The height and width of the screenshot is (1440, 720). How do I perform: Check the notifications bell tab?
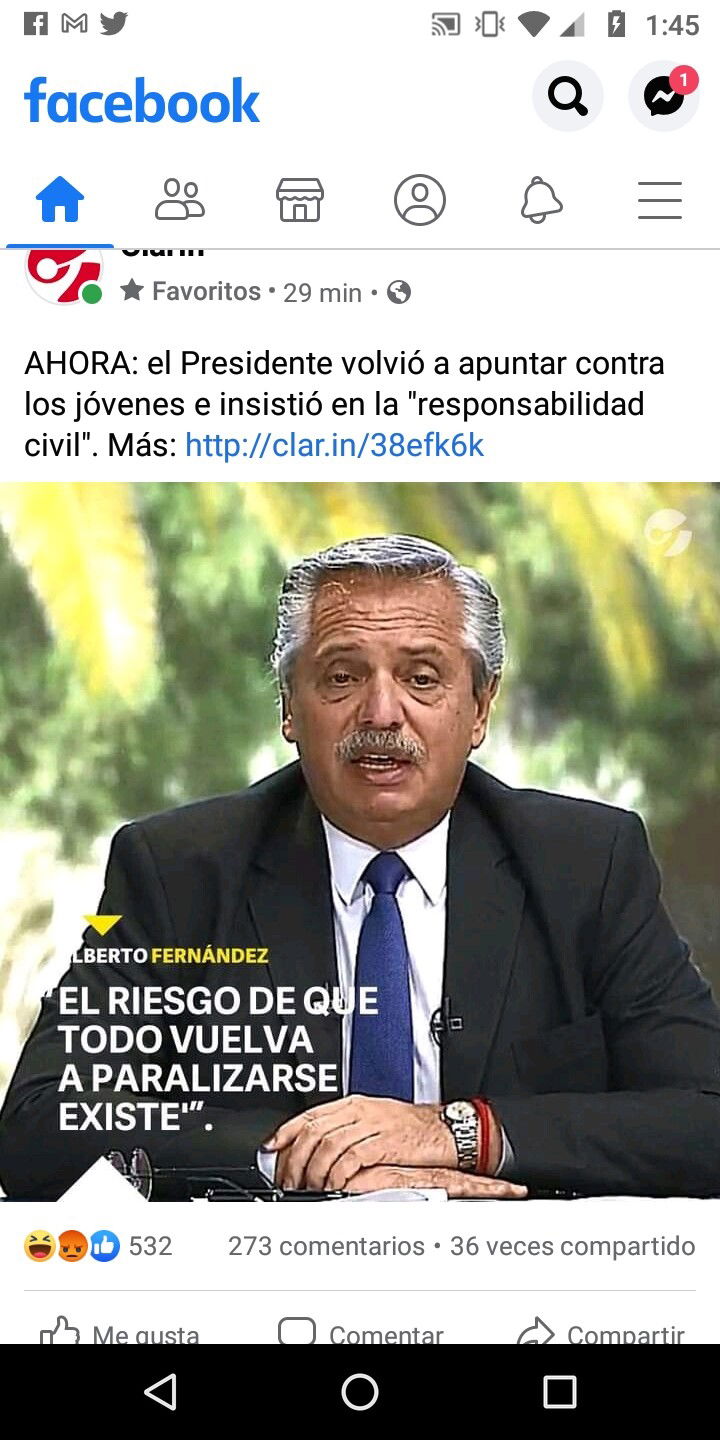point(541,200)
